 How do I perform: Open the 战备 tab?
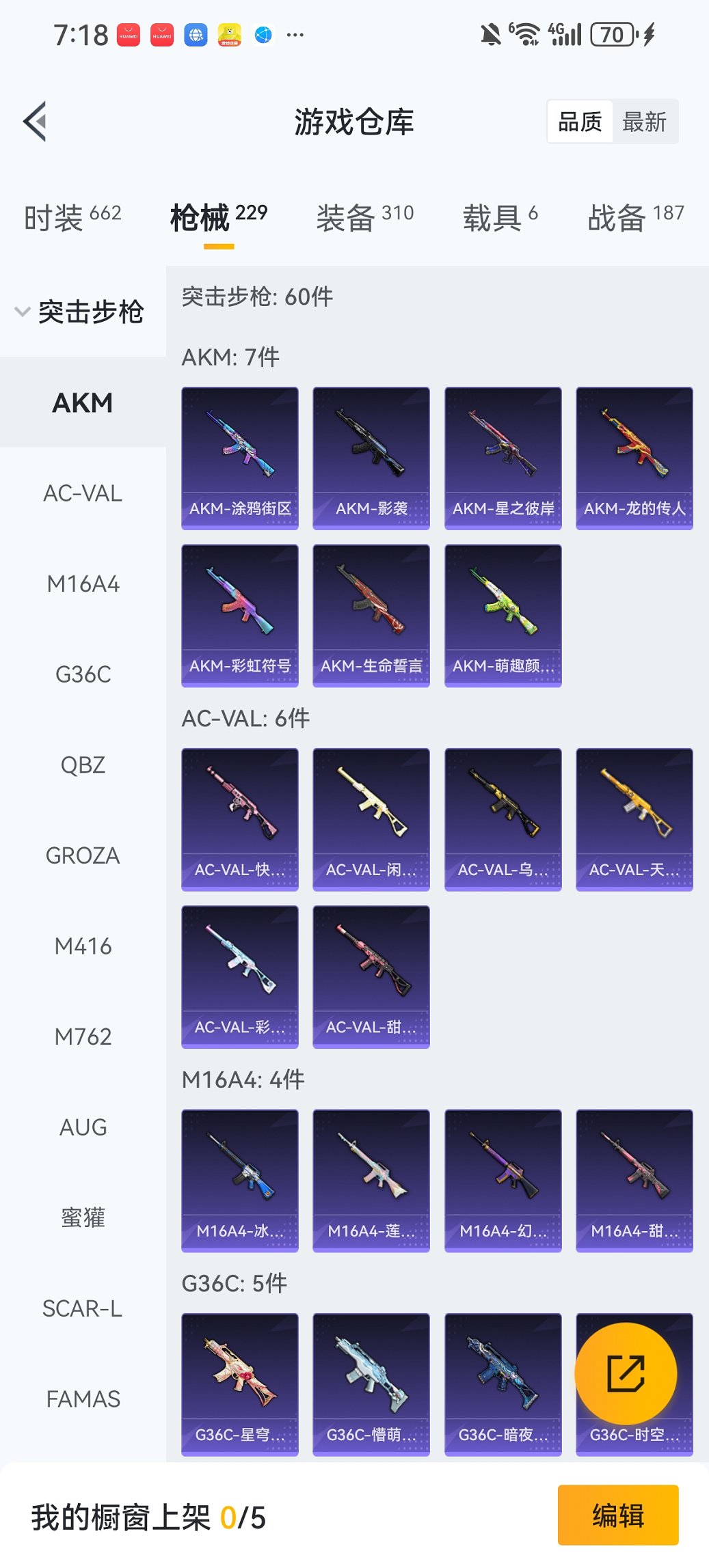(635, 217)
